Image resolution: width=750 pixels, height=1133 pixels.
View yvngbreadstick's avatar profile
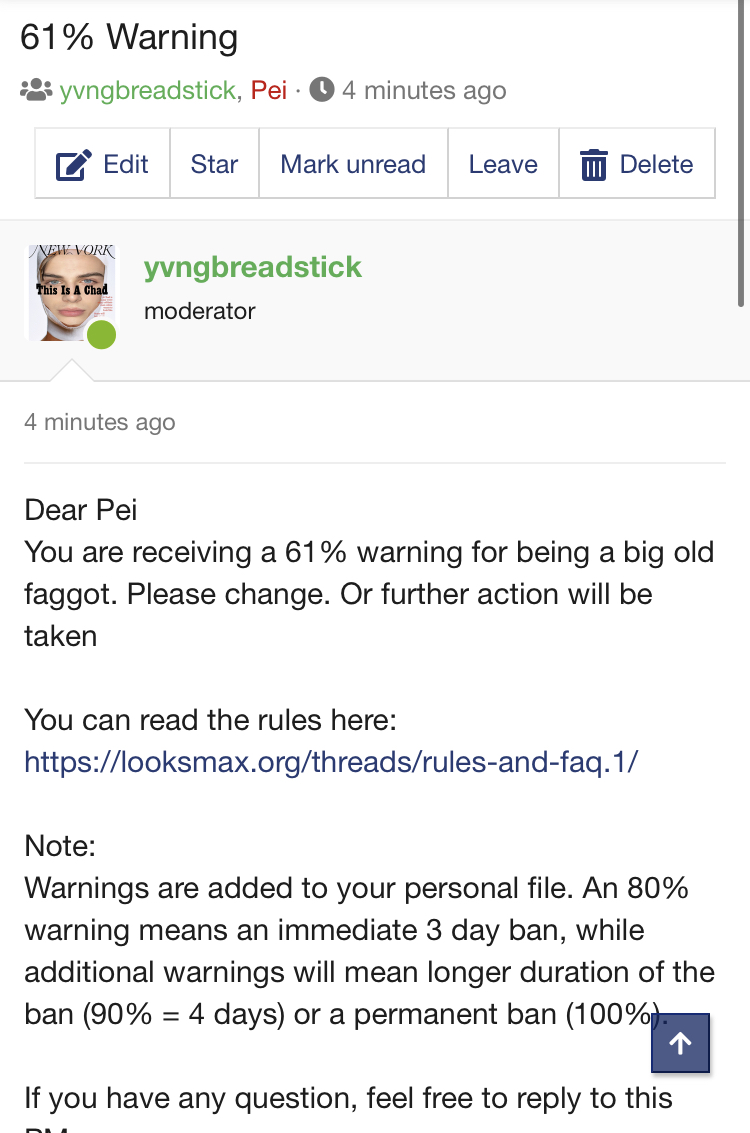(x=70, y=293)
